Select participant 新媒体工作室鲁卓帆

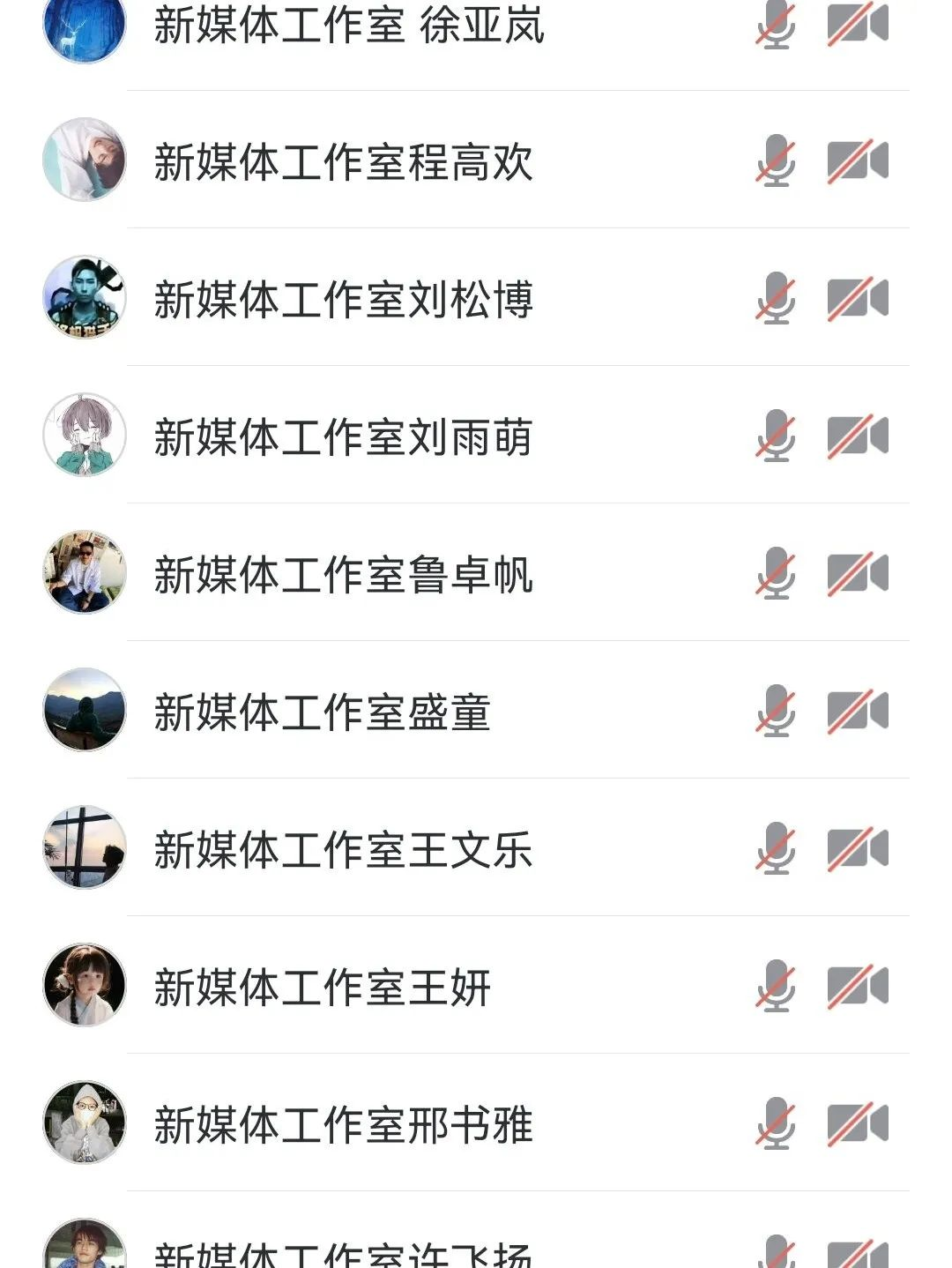click(344, 574)
